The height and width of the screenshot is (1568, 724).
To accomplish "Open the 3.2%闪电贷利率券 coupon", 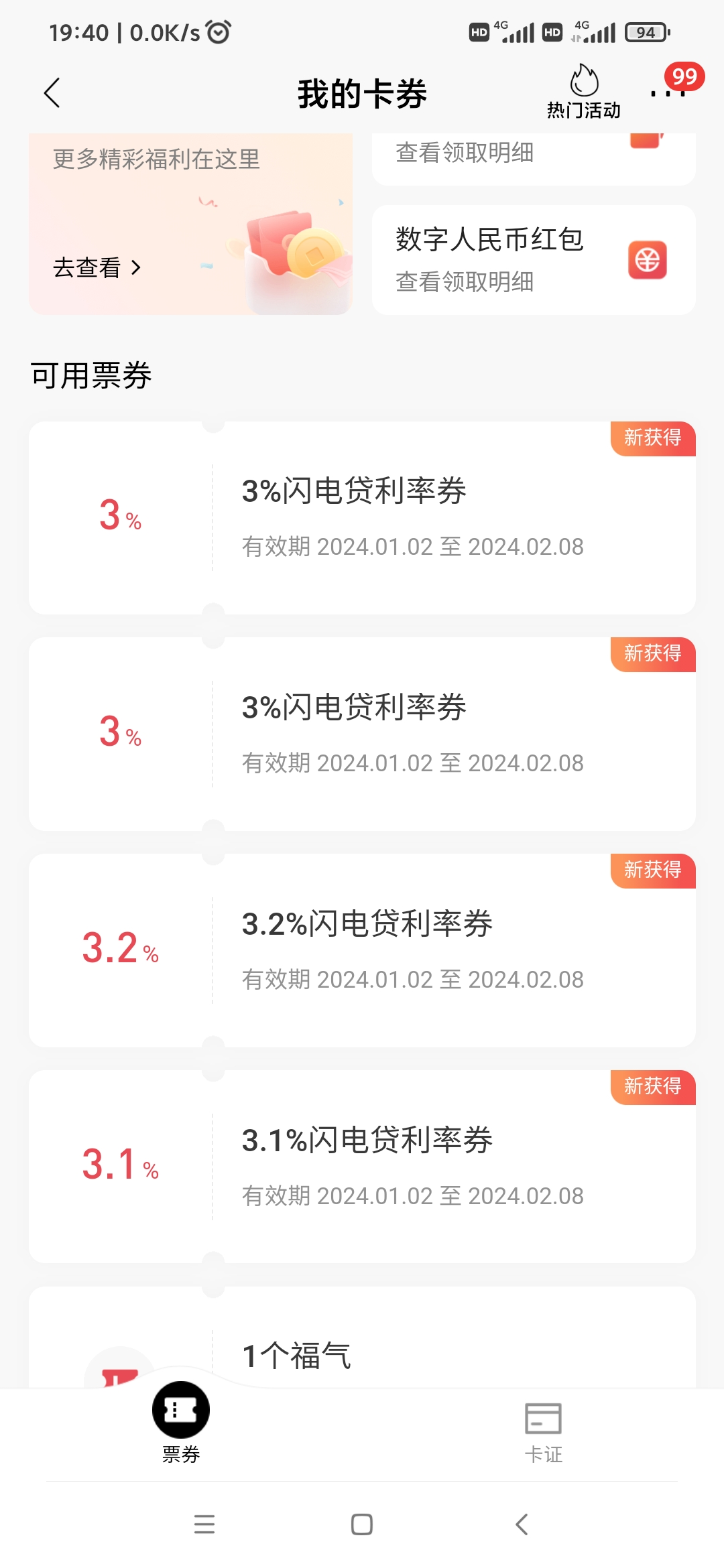I will [x=362, y=950].
